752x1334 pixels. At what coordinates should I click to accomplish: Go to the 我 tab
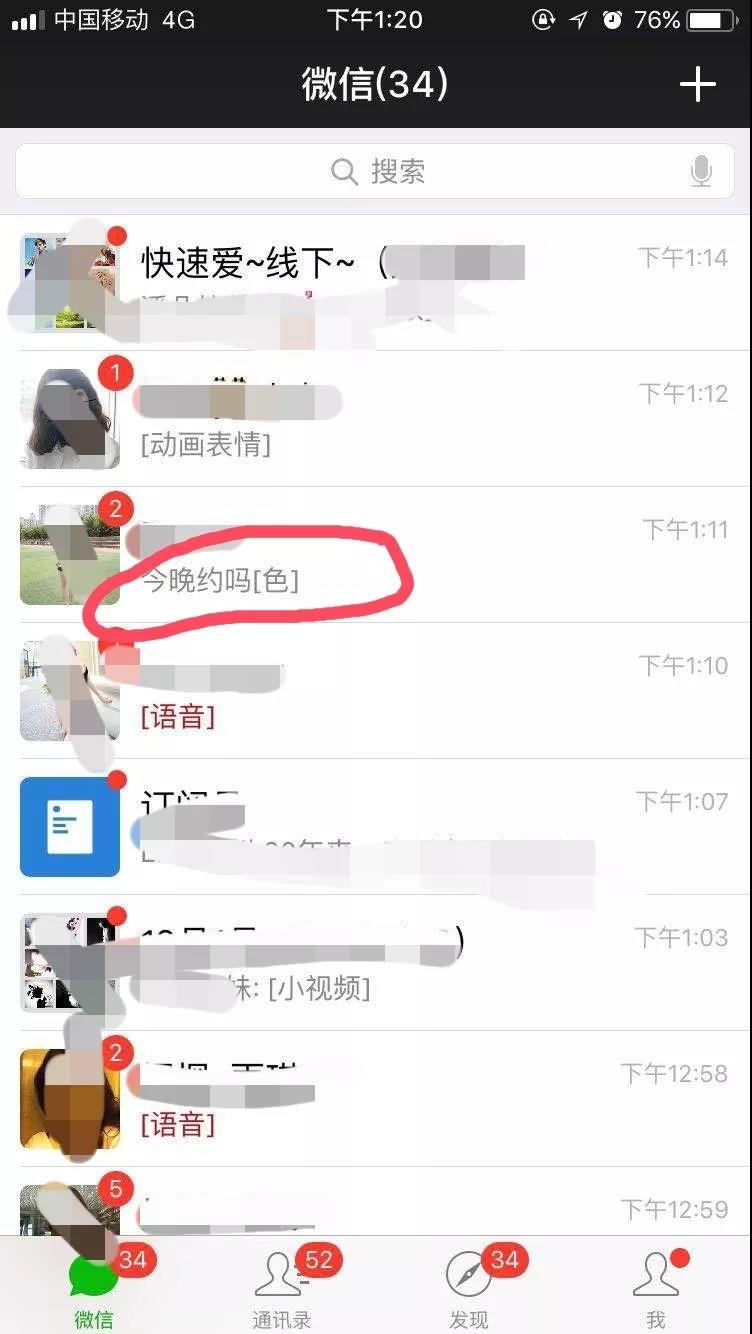[656, 1288]
